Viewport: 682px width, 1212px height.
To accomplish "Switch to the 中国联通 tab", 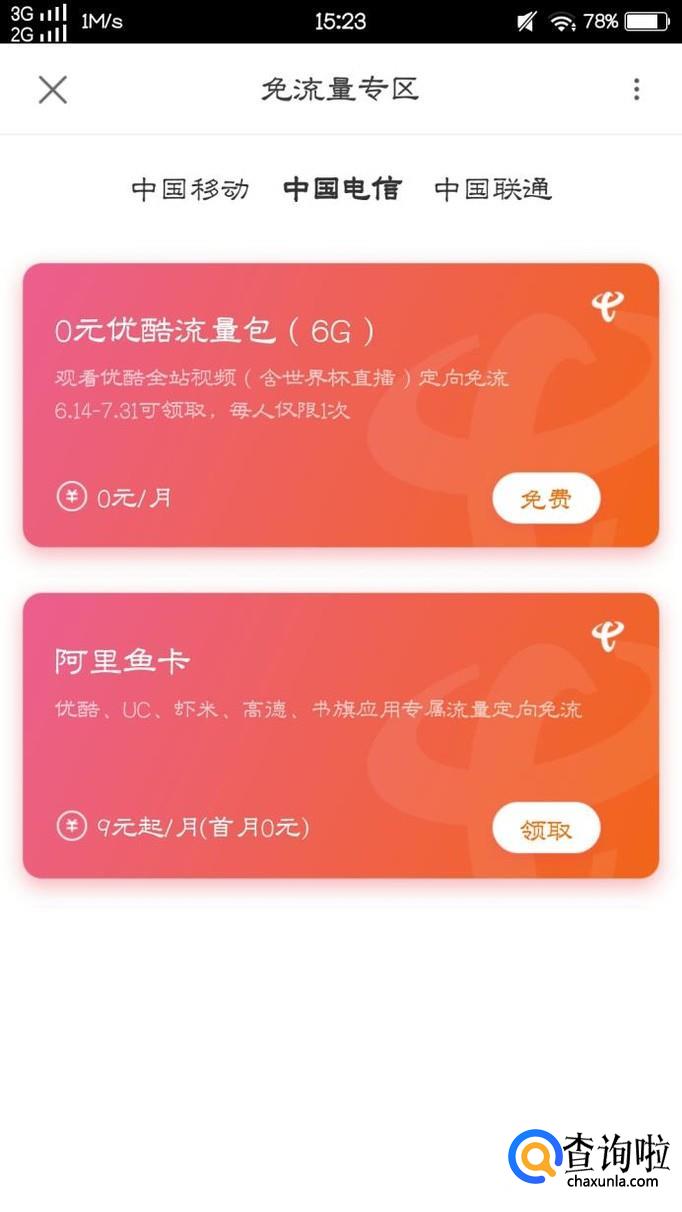I will (x=493, y=189).
